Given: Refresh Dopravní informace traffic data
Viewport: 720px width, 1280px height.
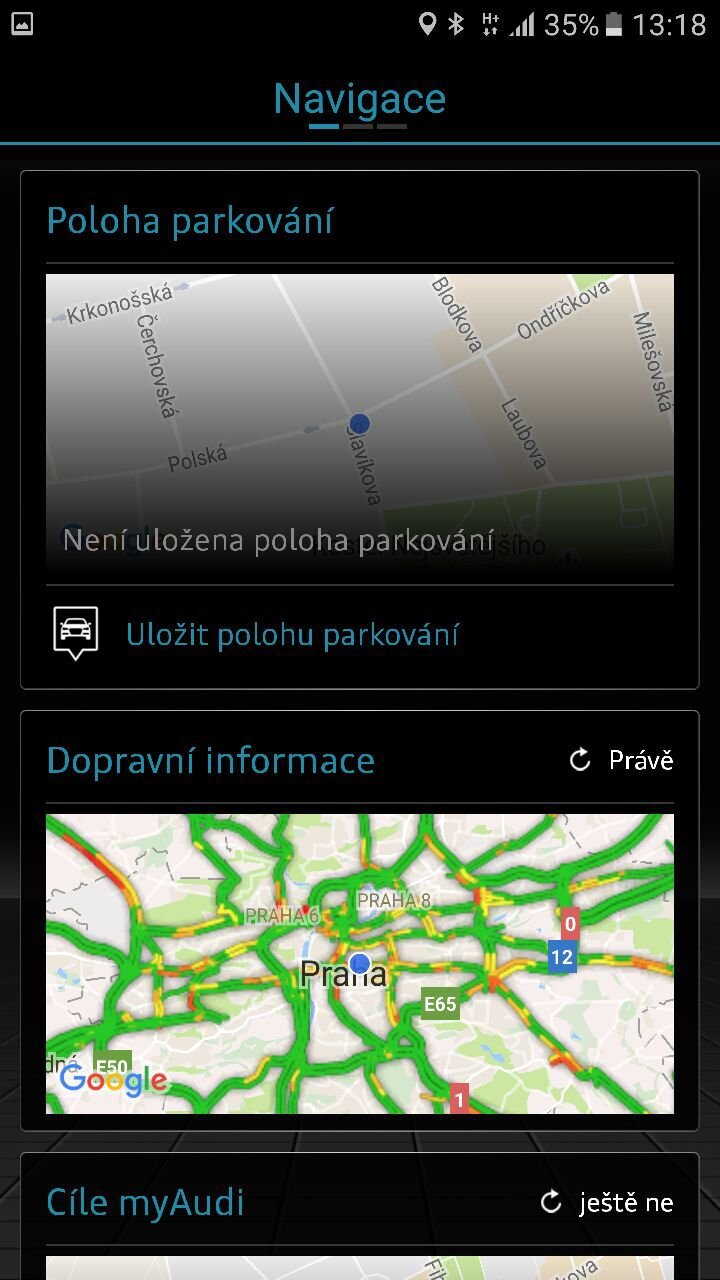Looking at the screenshot, I should (581, 761).
